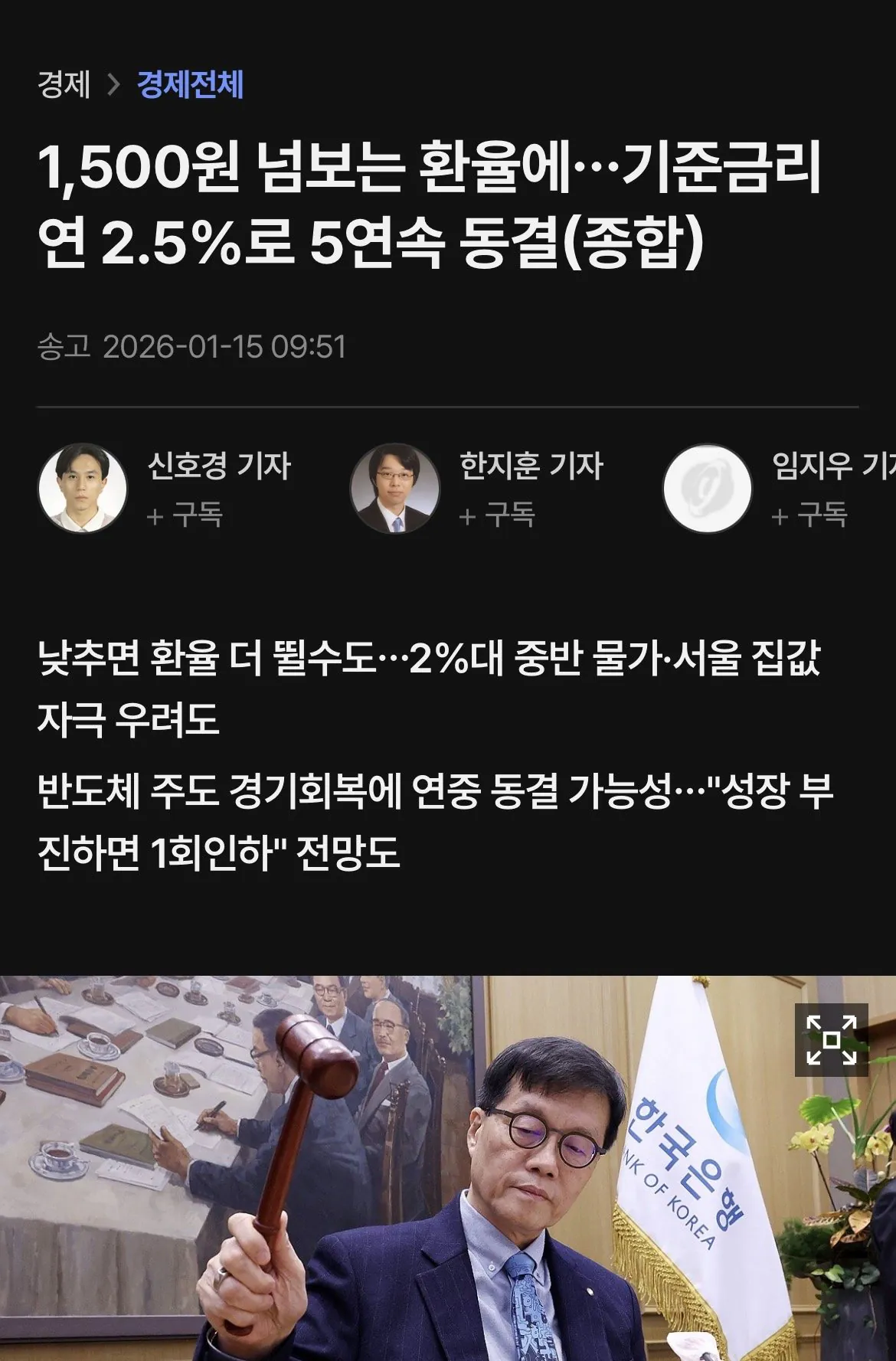Open reporter 신호경's profile
This screenshot has height=1361, width=896.
(x=219, y=465)
